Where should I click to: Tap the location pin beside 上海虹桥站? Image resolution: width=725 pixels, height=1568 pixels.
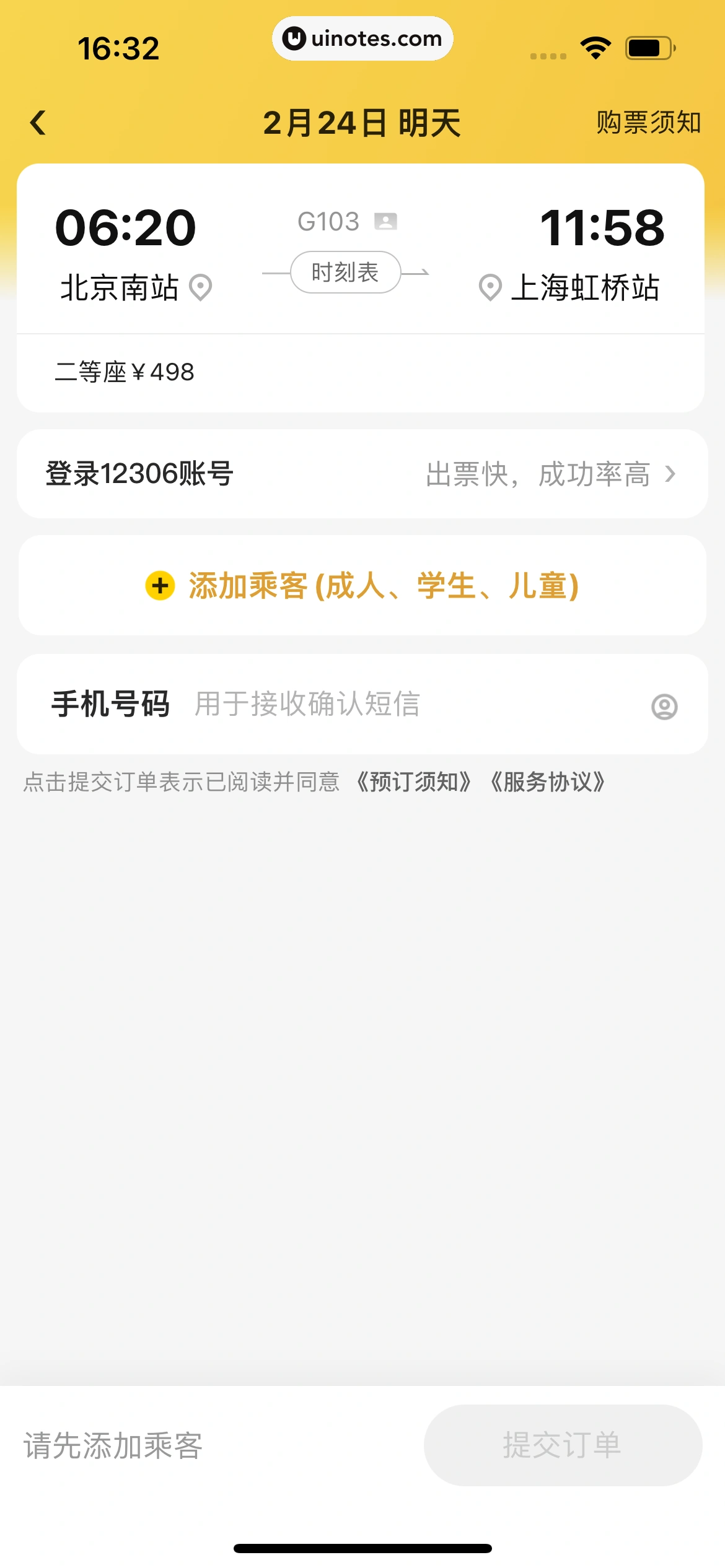(x=490, y=287)
